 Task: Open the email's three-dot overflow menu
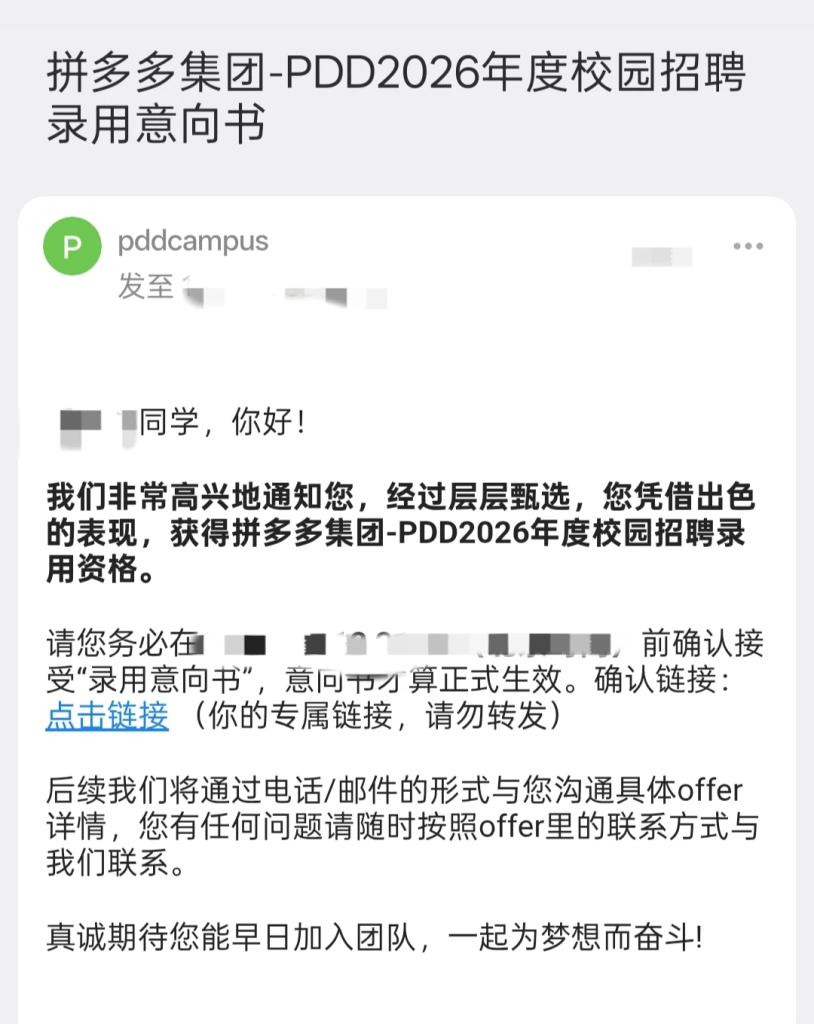tap(748, 247)
